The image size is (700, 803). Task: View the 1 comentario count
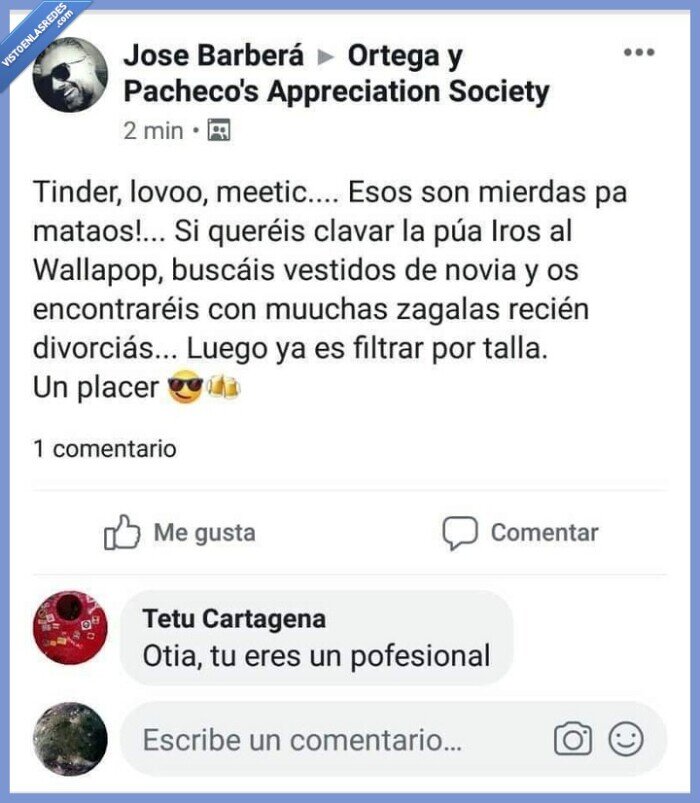(x=105, y=449)
